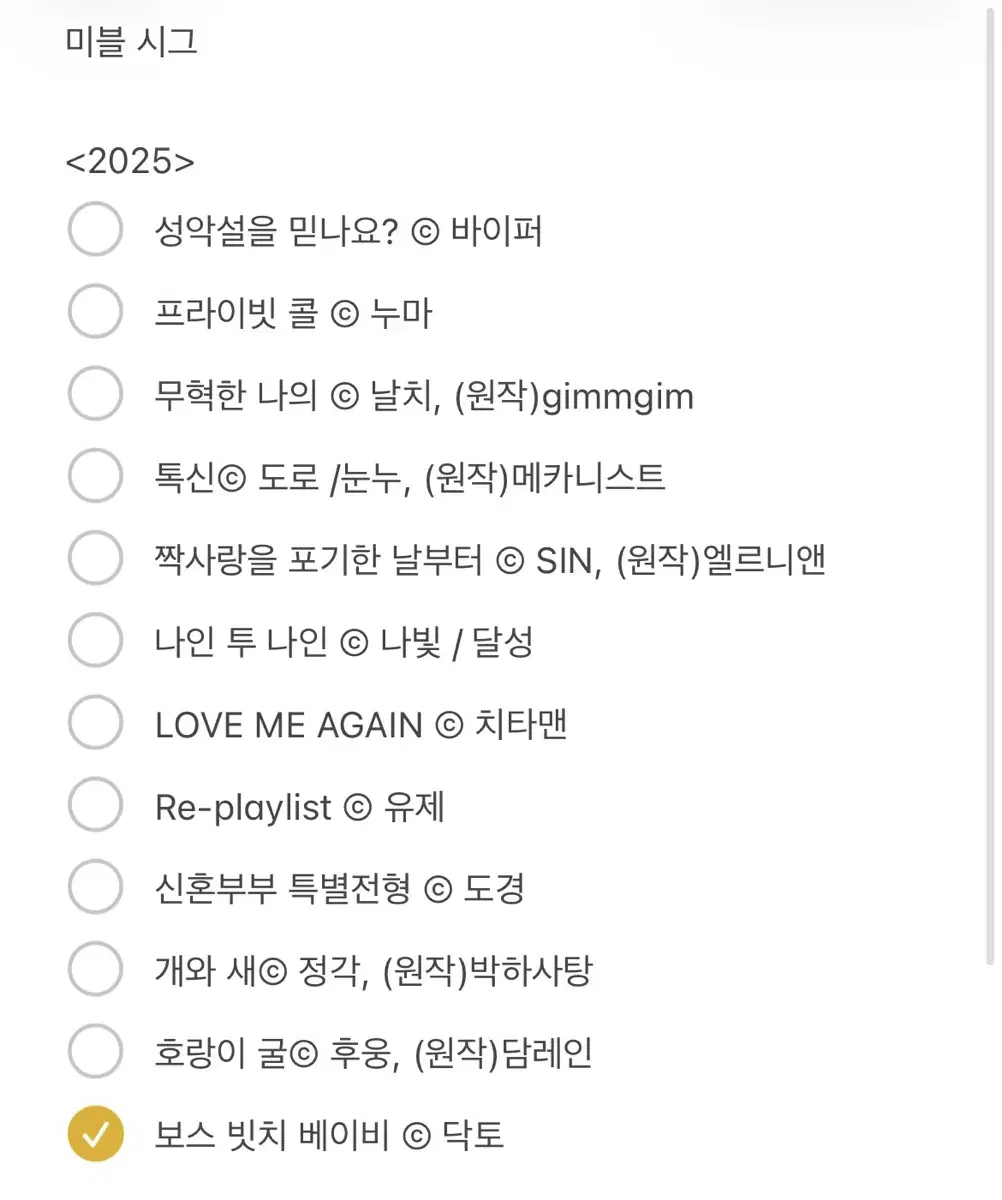1002x1200 pixels.
Task: Select the LOVE ME AGAIN checkbox
Action: 95,723
